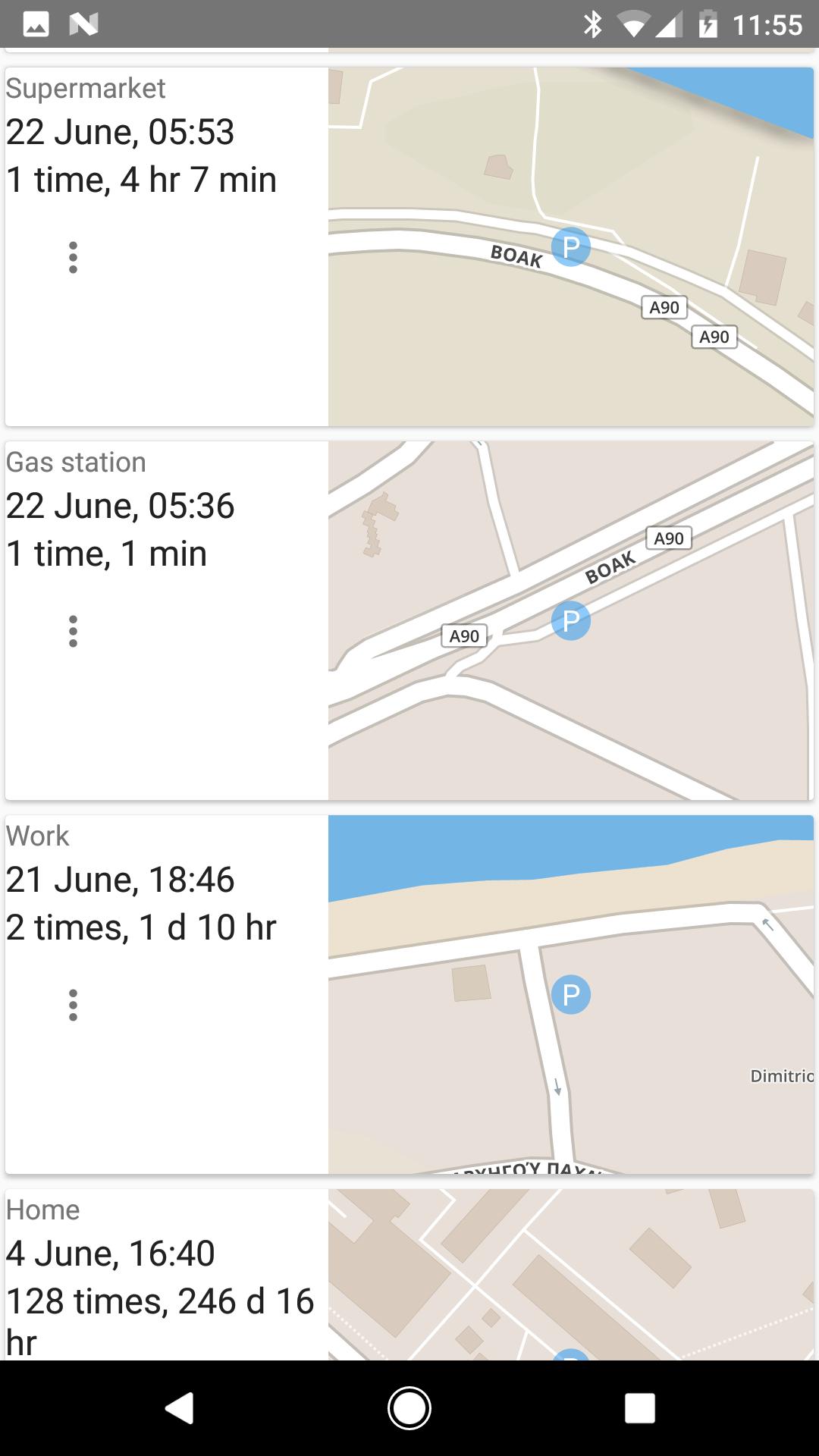
Task: Tap the parking P marker on Supermarket map
Action: tap(573, 246)
